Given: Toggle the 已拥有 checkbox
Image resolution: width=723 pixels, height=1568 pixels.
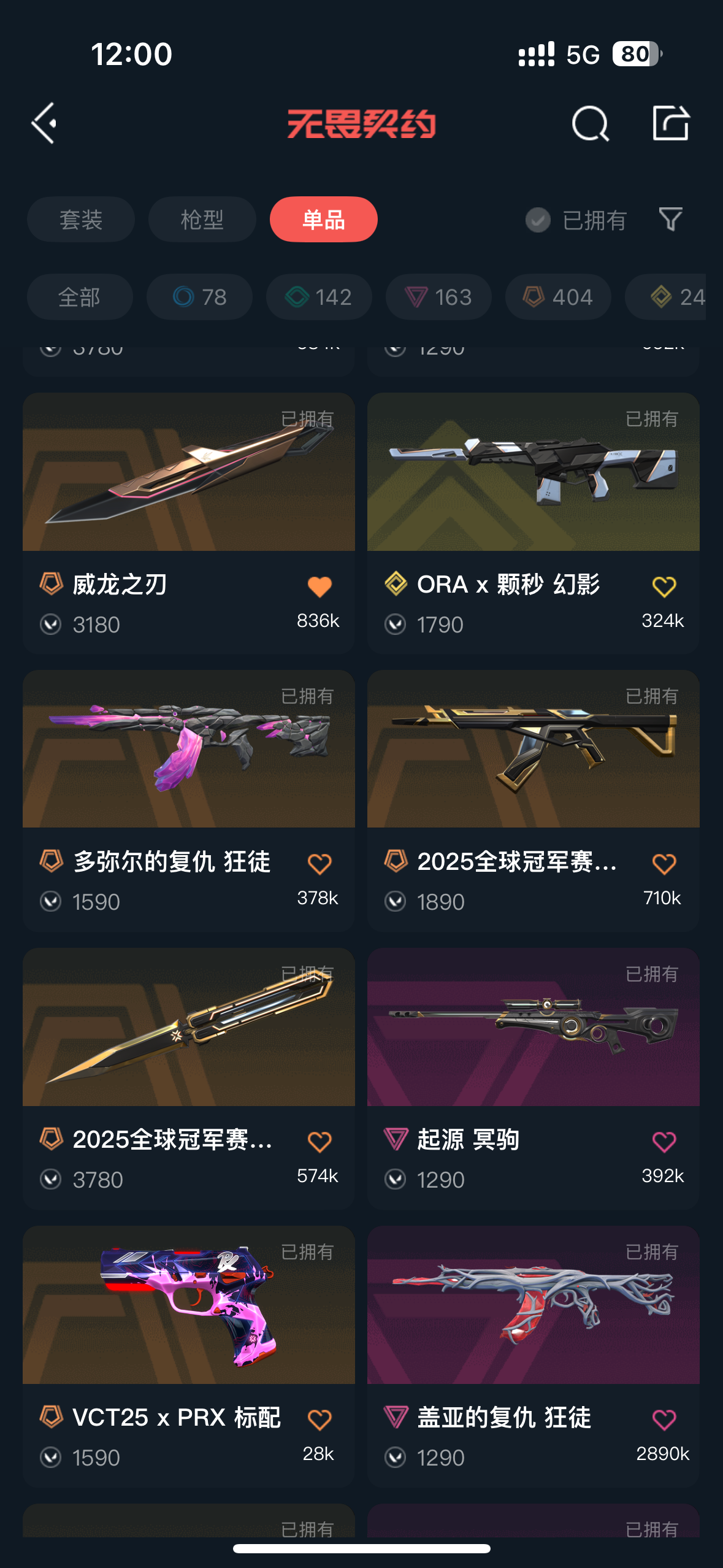Looking at the screenshot, I should pyautogui.click(x=538, y=220).
